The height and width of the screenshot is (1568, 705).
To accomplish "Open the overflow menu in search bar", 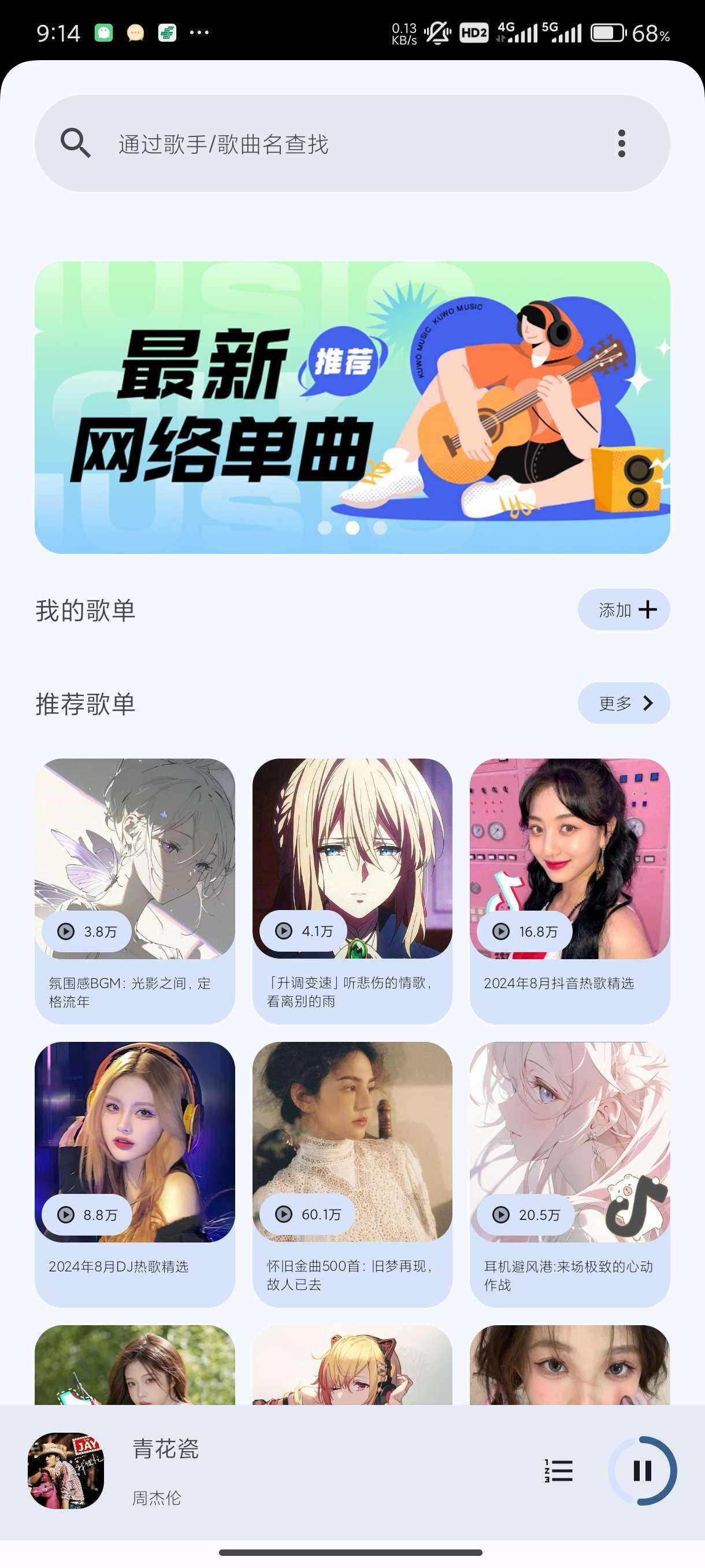I will (x=621, y=143).
